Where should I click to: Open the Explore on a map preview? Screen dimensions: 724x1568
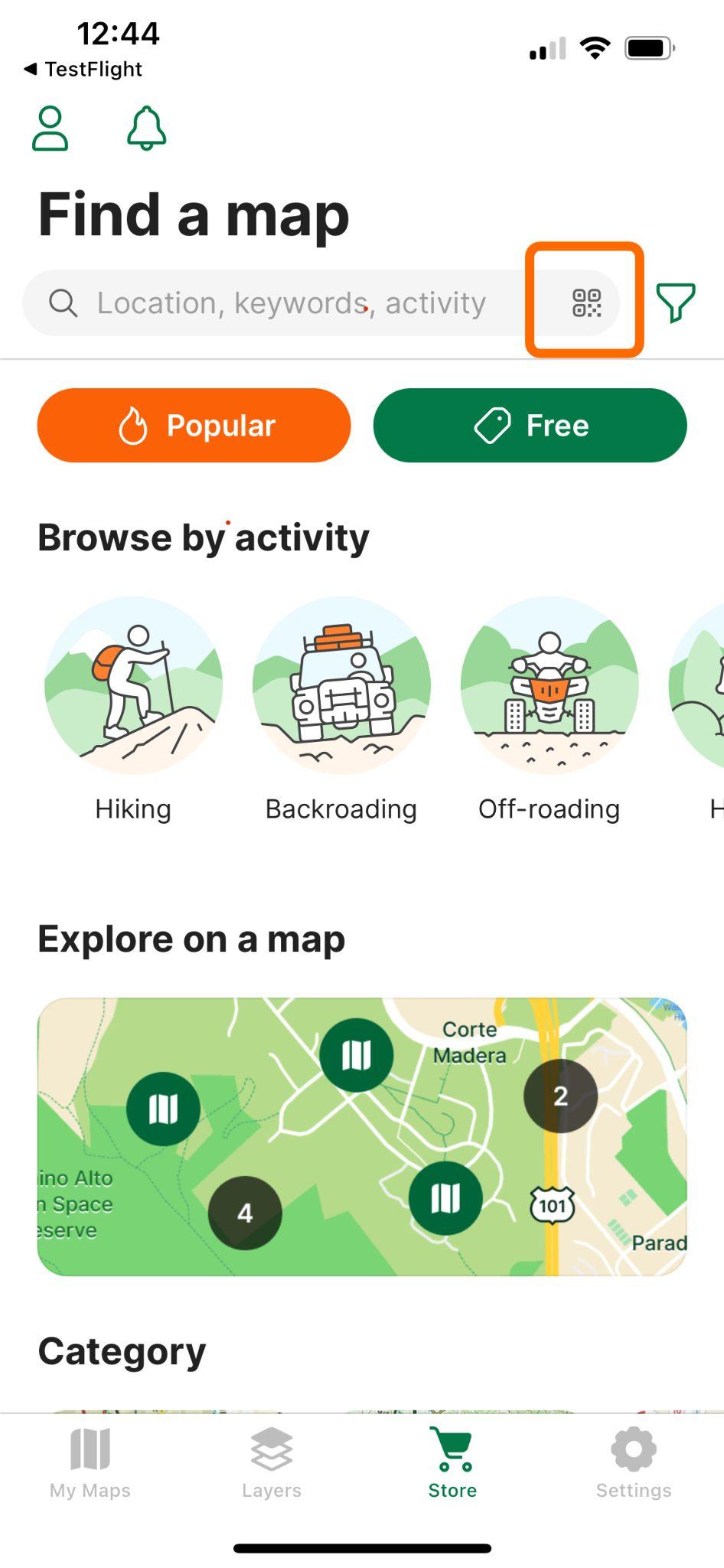click(x=362, y=1136)
